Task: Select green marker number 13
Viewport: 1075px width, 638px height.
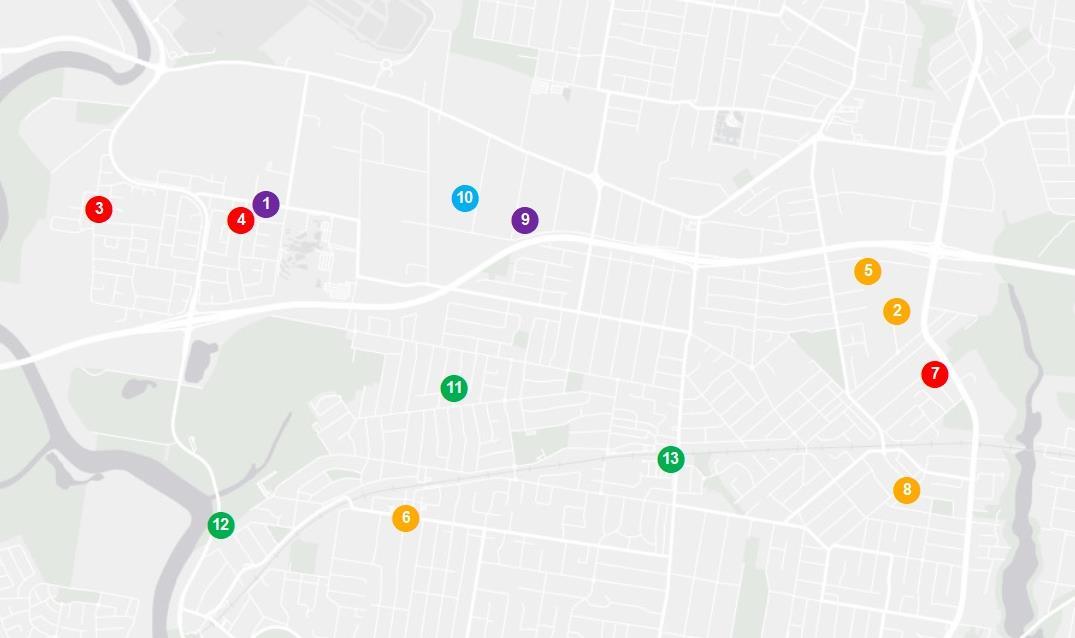Action: click(x=671, y=459)
